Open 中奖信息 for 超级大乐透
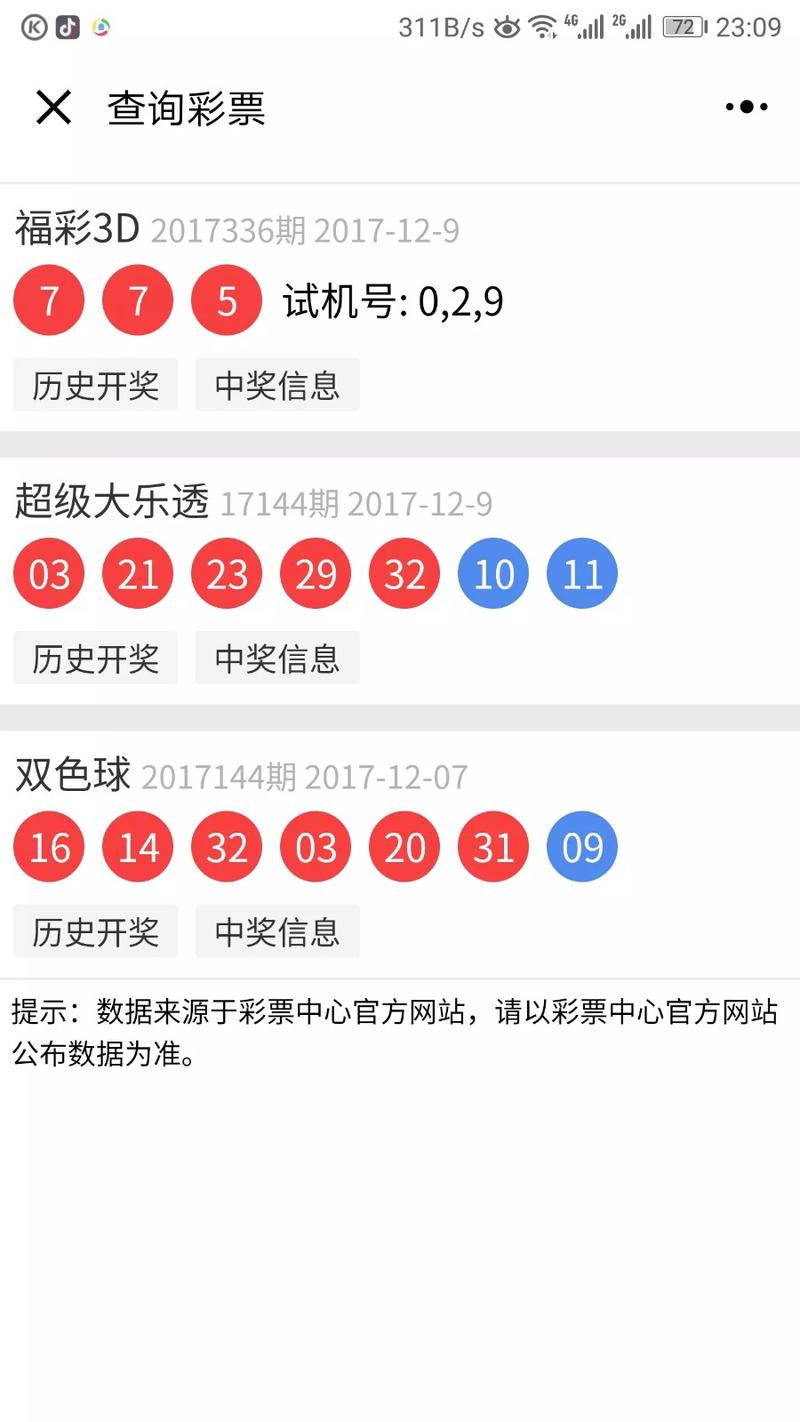 click(277, 658)
